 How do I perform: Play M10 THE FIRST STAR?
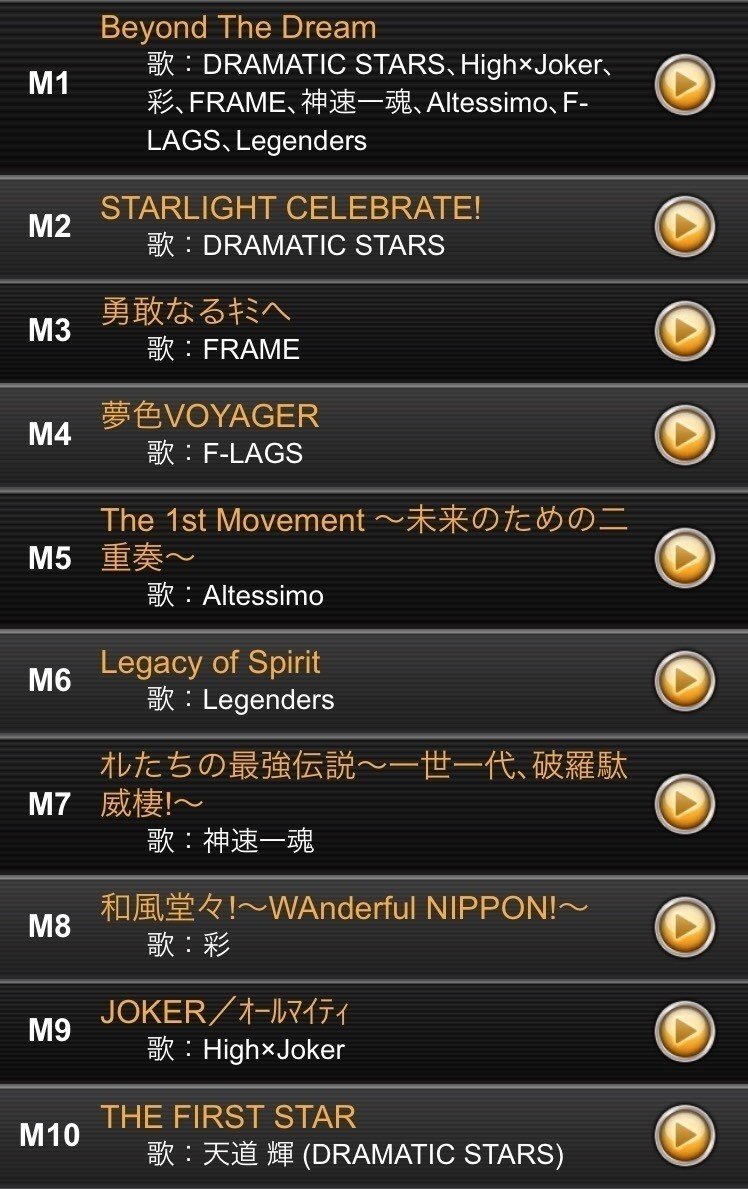[x=685, y=1135]
